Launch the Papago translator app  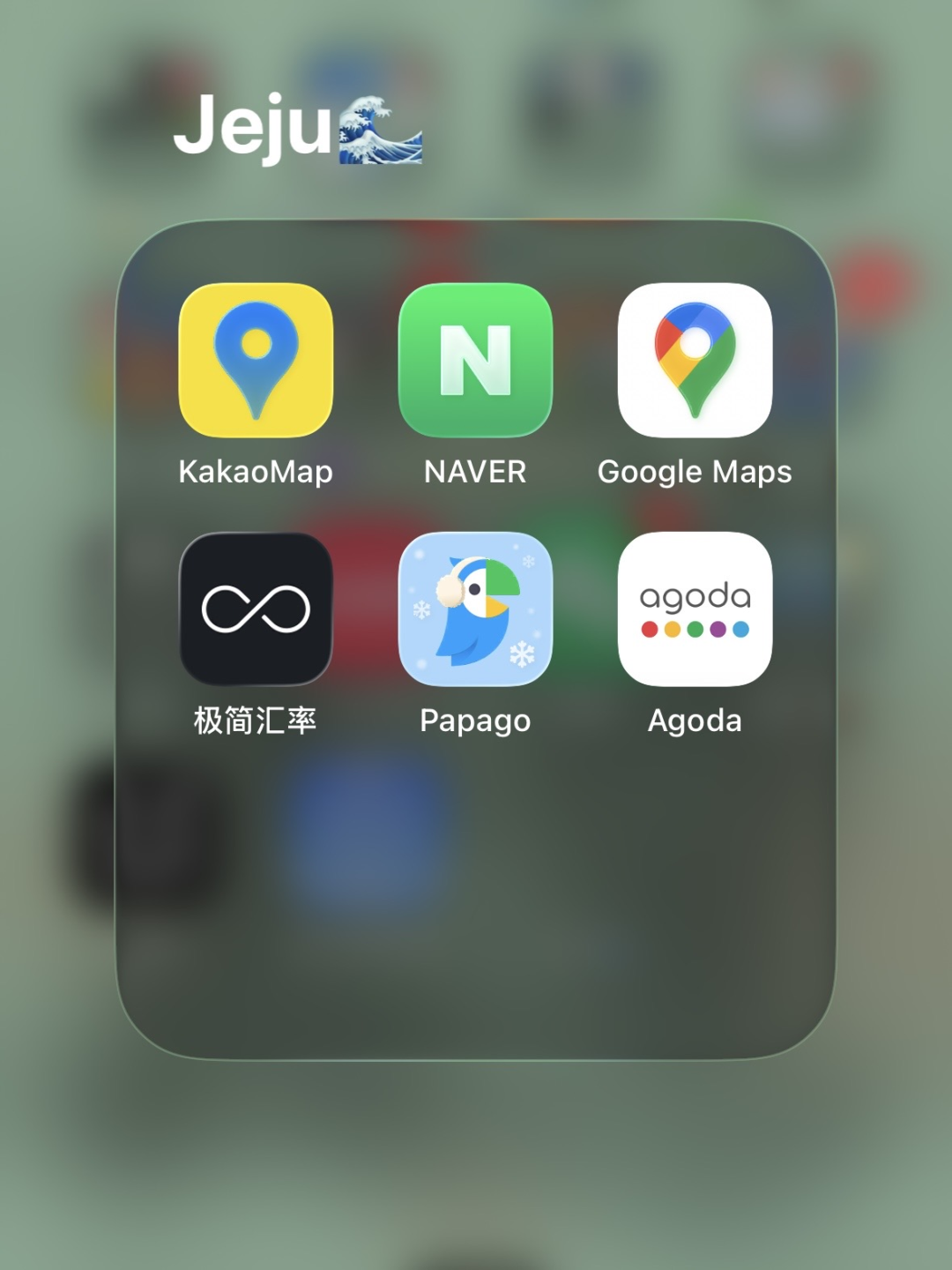click(475, 609)
